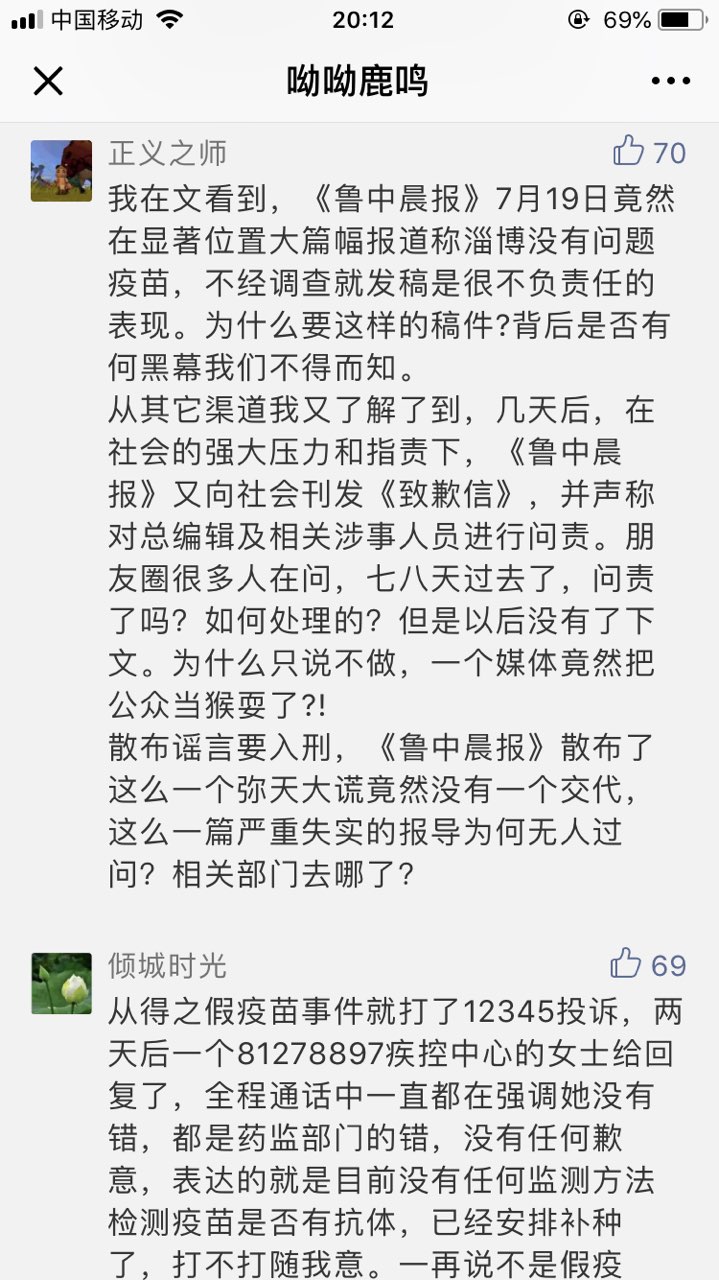Close the 呦呦鹿鸣 article page

click(x=48, y=81)
